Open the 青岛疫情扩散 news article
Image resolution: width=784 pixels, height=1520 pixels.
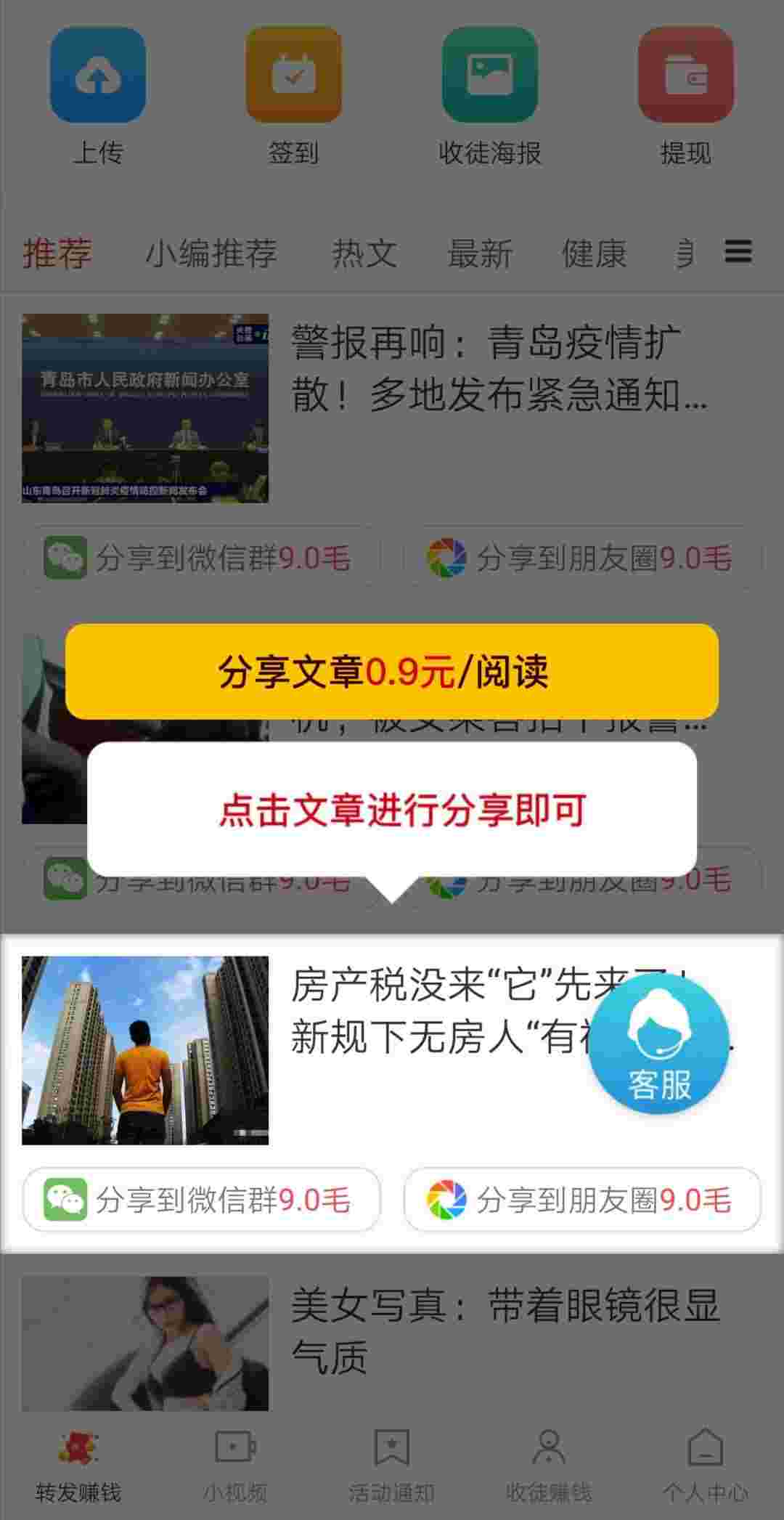coord(392,408)
